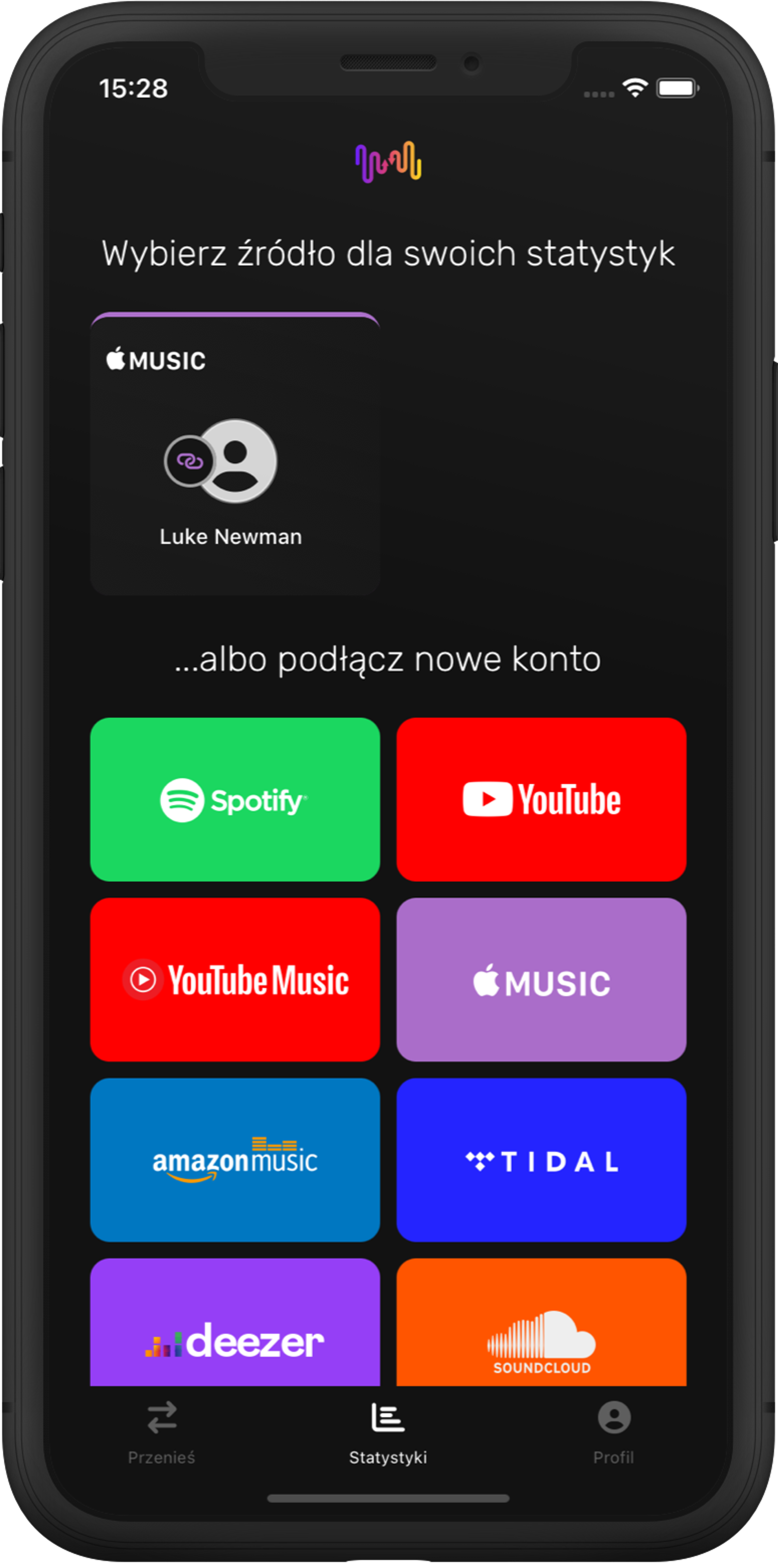Connect a YouTube Music account
The width and height of the screenshot is (778, 1568).
[235, 979]
